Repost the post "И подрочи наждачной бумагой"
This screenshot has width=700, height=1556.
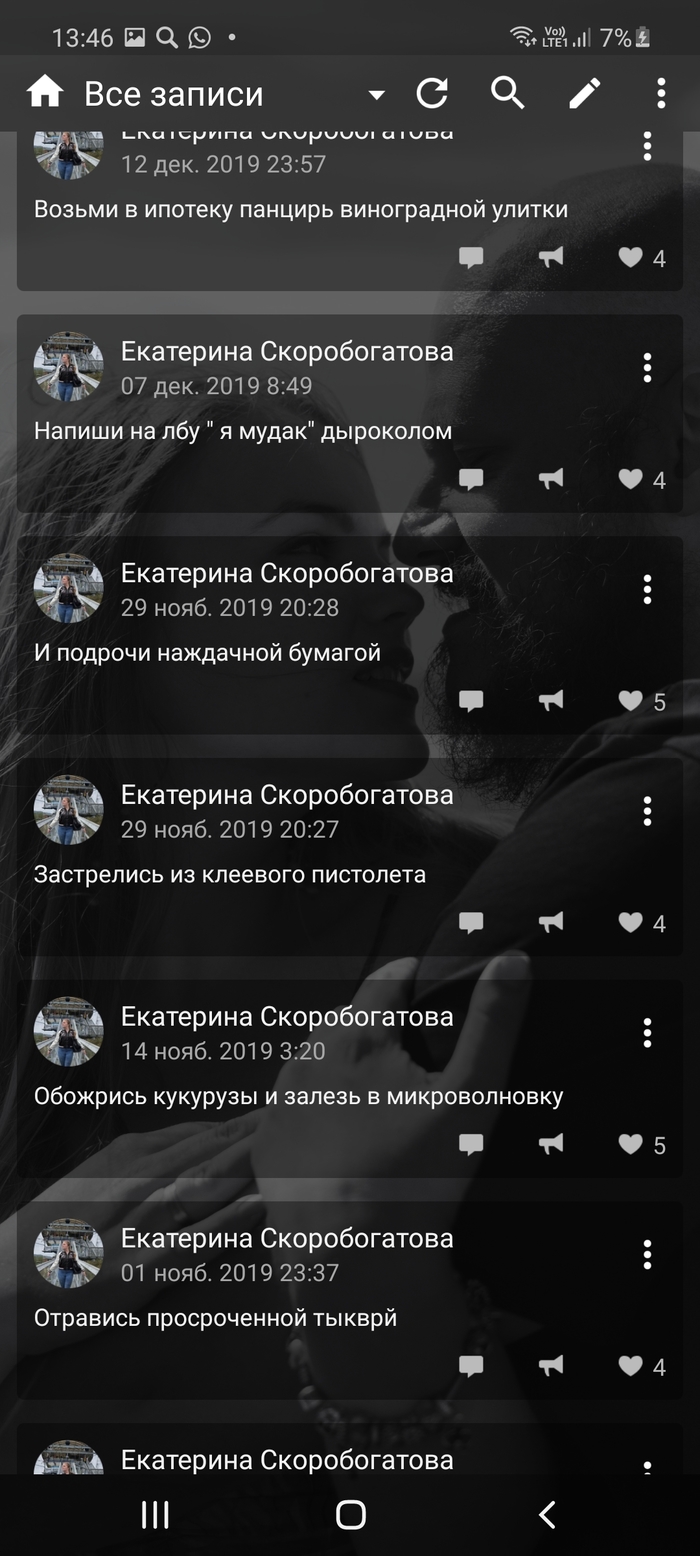click(x=551, y=701)
